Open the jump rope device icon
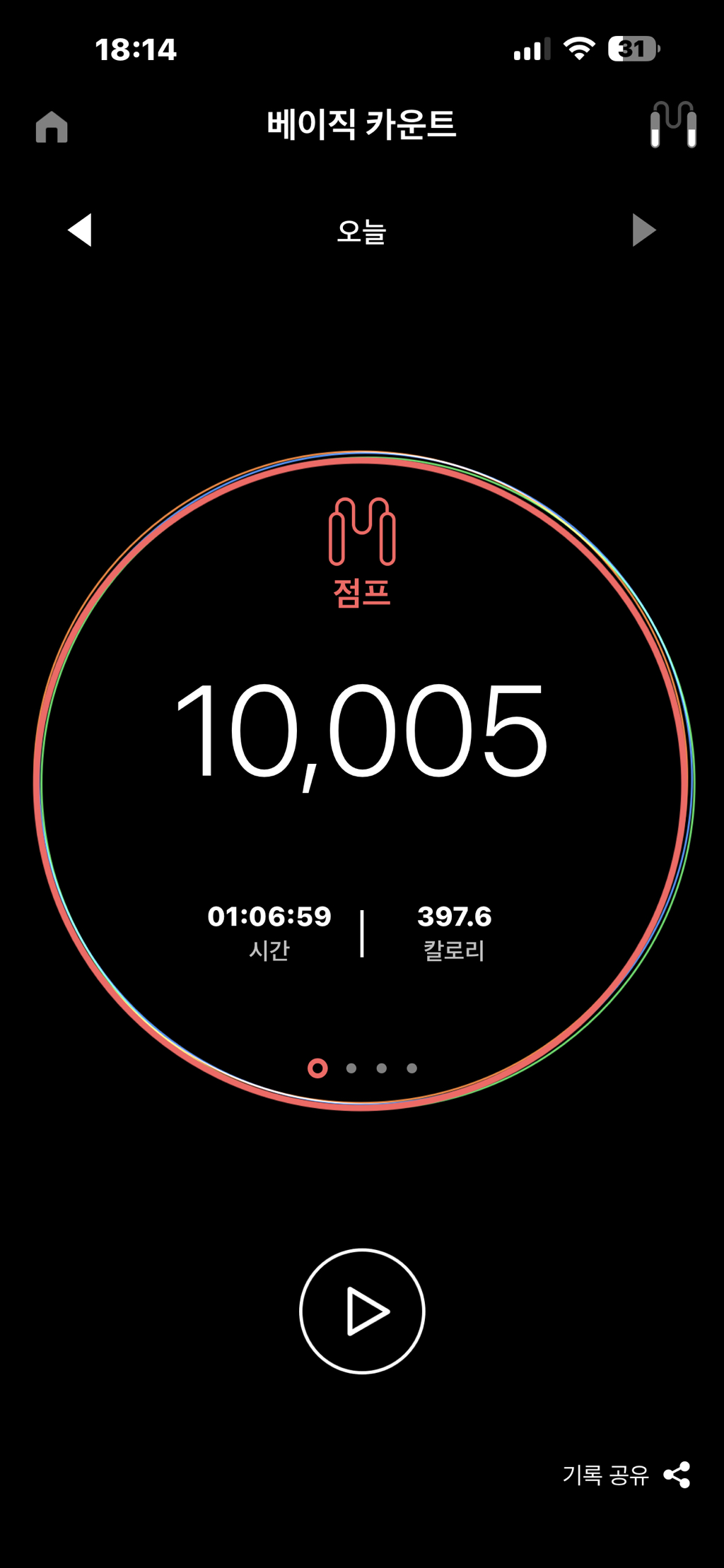 (x=672, y=124)
